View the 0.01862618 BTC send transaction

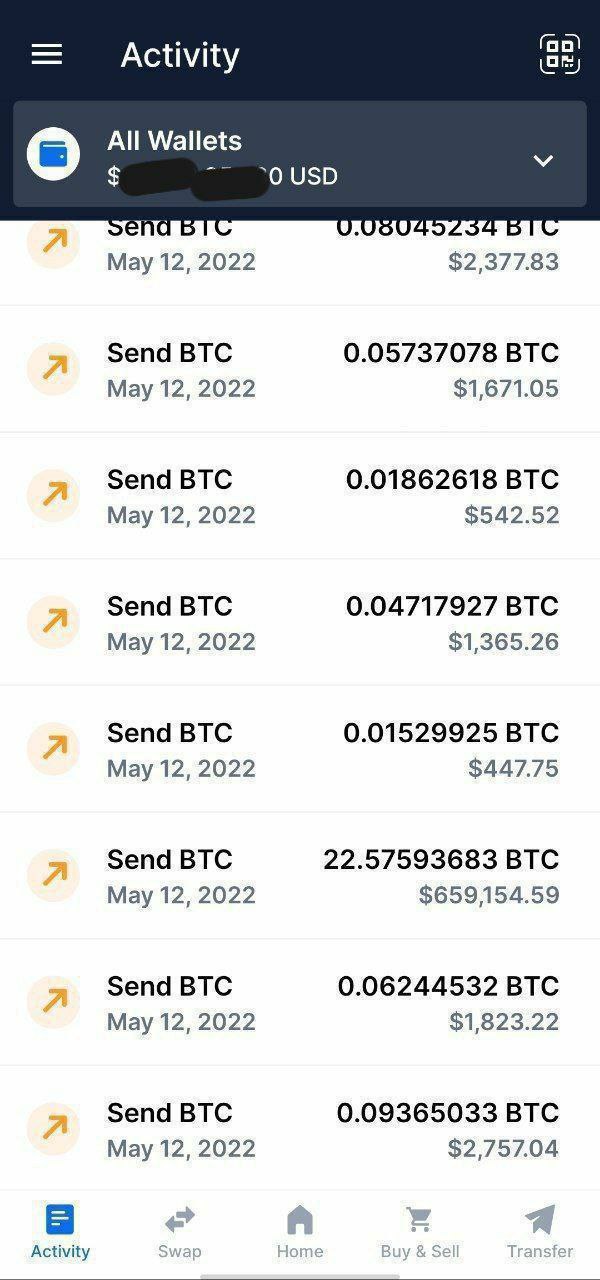(x=300, y=496)
